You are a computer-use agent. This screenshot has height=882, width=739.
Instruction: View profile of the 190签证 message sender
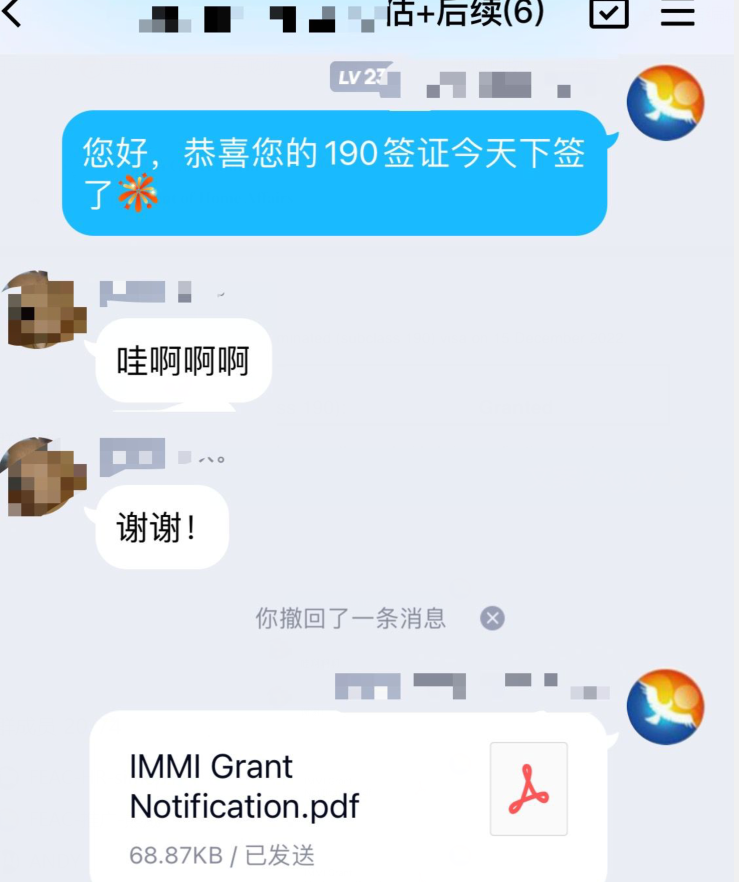(665, 103)
